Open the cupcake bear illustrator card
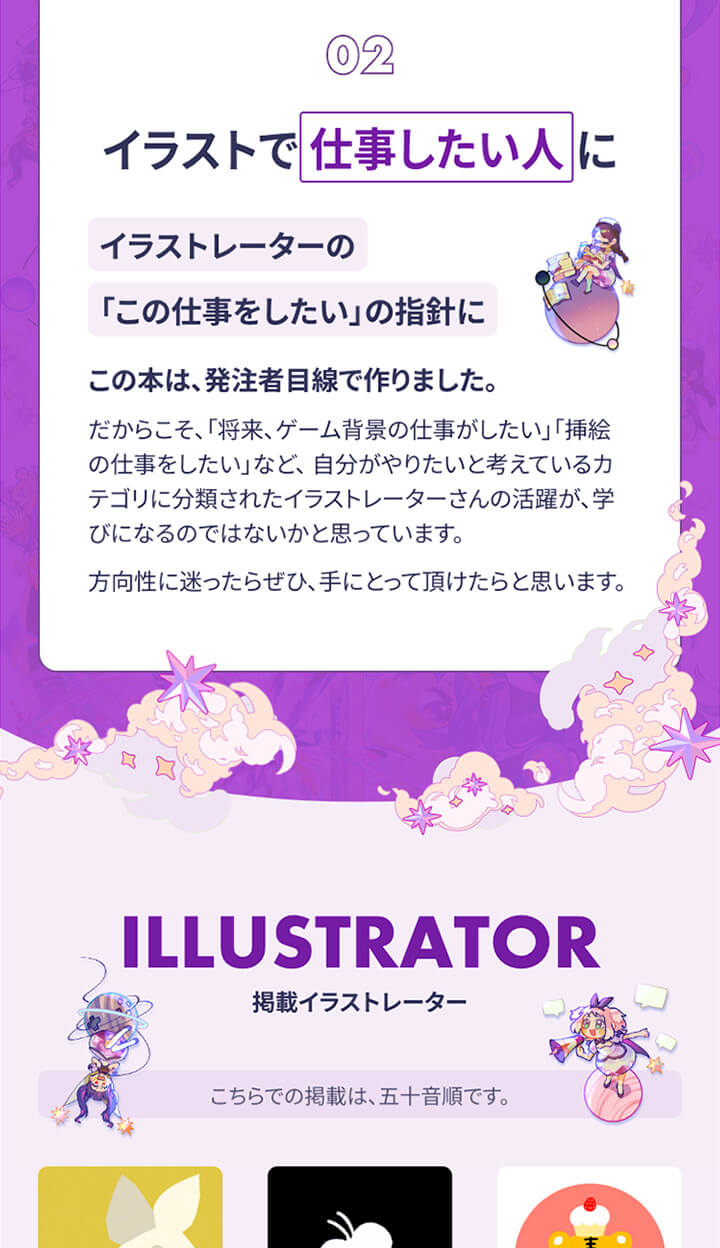The width and height of the screenshot is (720, 1248). (589, 1208)
